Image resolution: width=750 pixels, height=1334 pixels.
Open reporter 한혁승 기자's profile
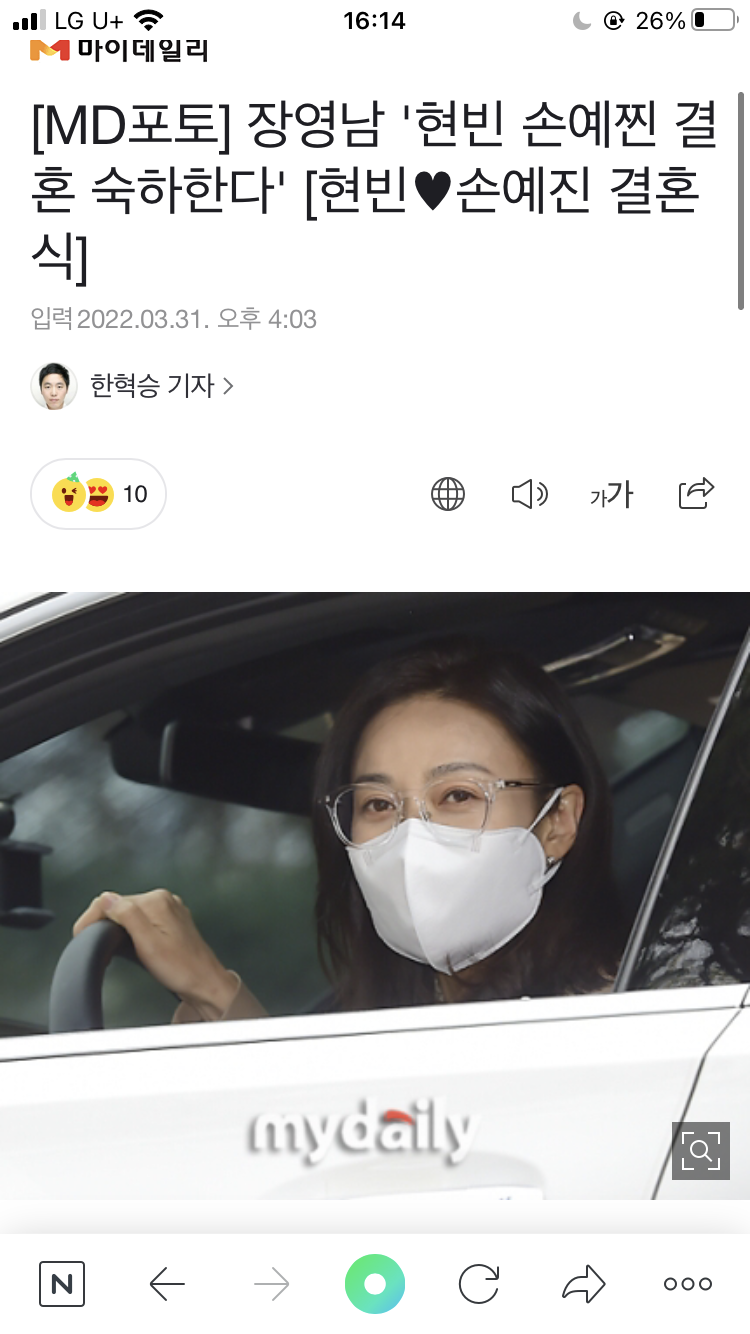(133, 386)
